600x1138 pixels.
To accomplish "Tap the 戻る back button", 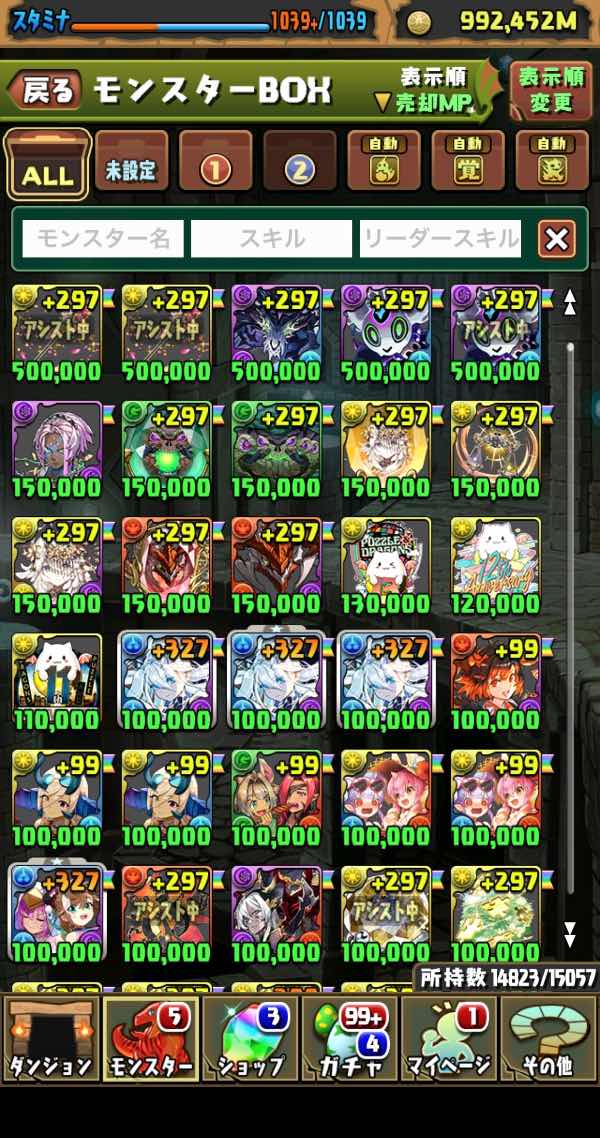I will (45, 91).
